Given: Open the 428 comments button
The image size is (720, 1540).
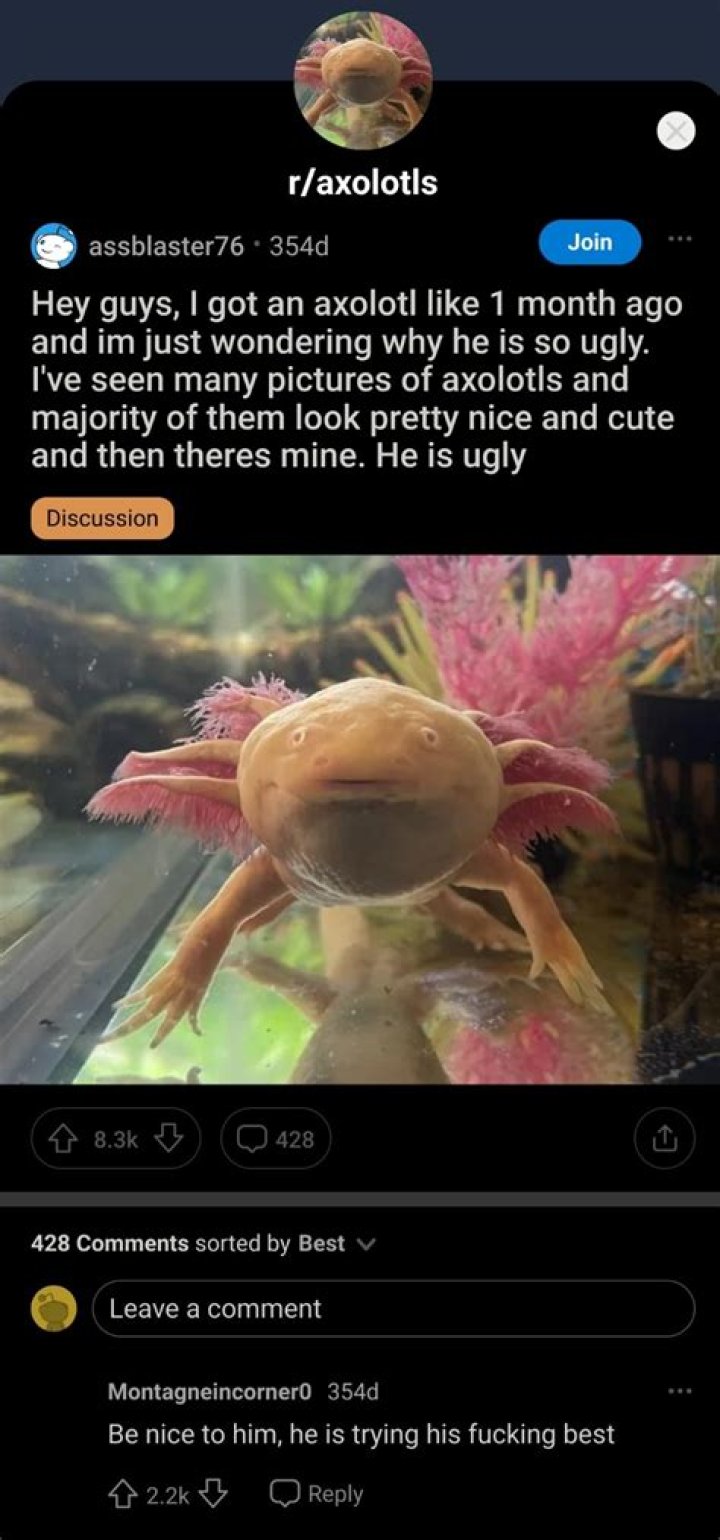Looking at the screenshot, I should tap(276, 1138).
